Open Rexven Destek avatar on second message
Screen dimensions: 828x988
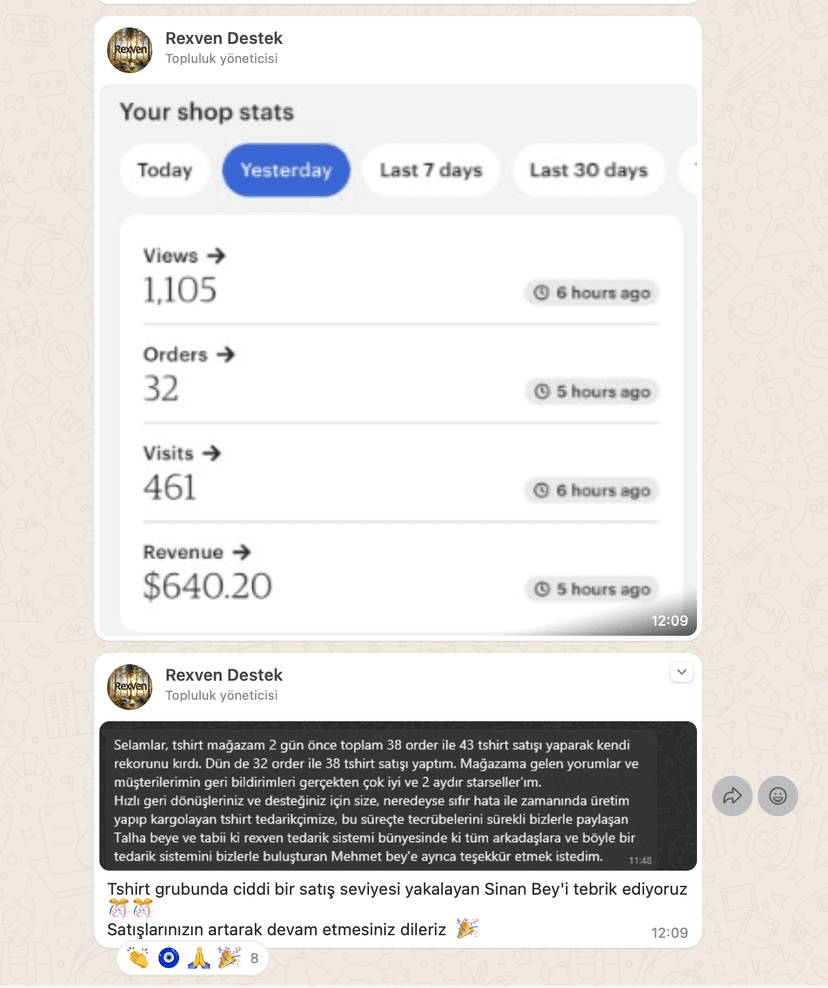tap(130, 687)
